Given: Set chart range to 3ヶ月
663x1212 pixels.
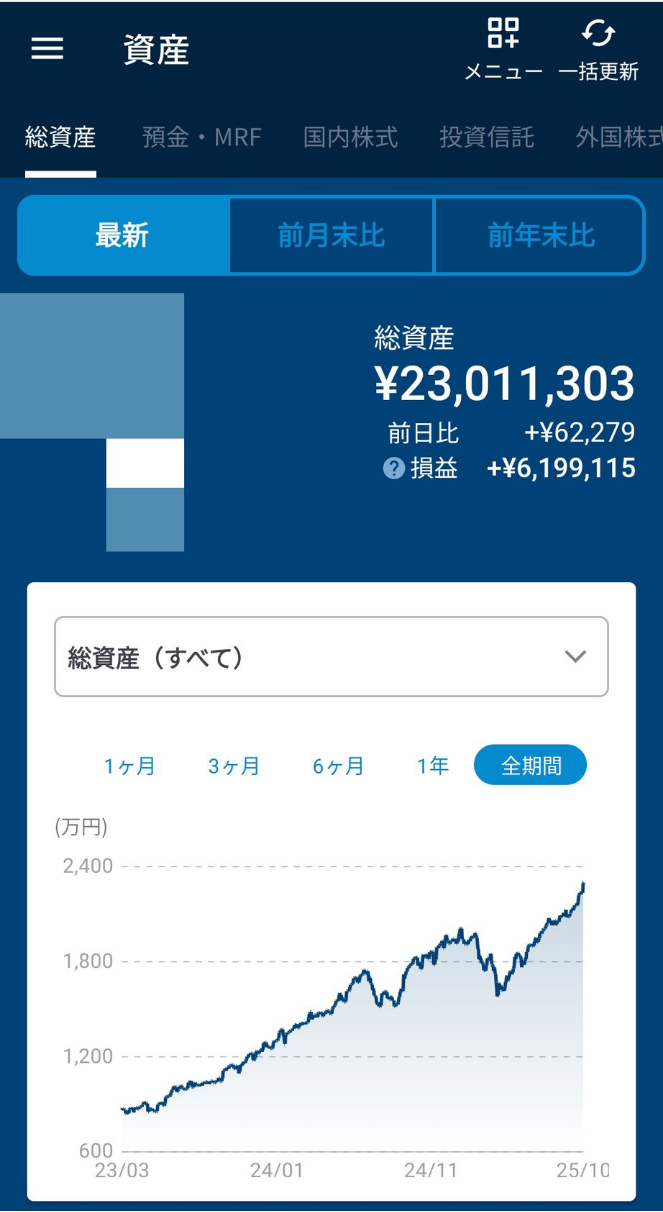Looking at the screenshot, I should pos(234,766).
